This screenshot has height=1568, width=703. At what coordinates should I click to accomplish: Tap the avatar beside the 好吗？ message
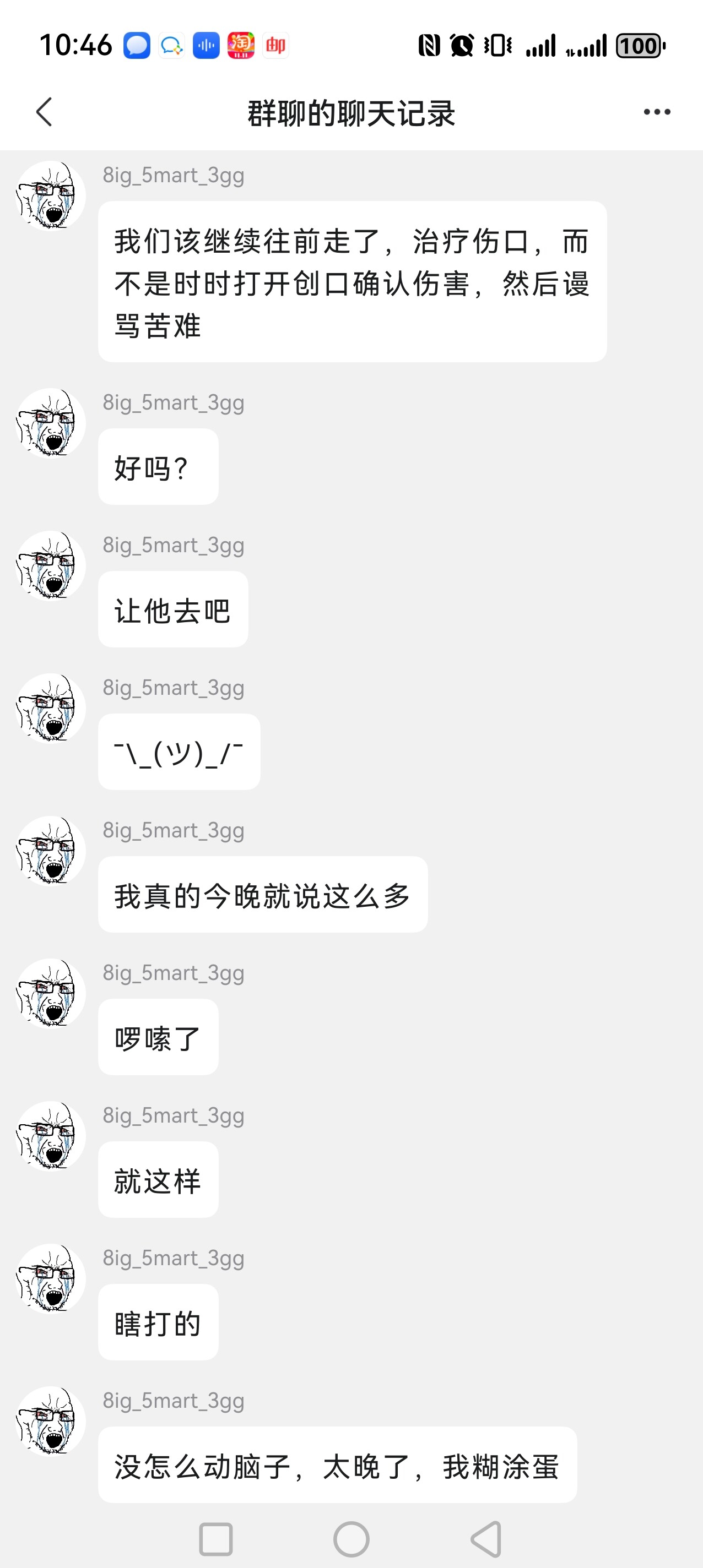click(51, 423)
